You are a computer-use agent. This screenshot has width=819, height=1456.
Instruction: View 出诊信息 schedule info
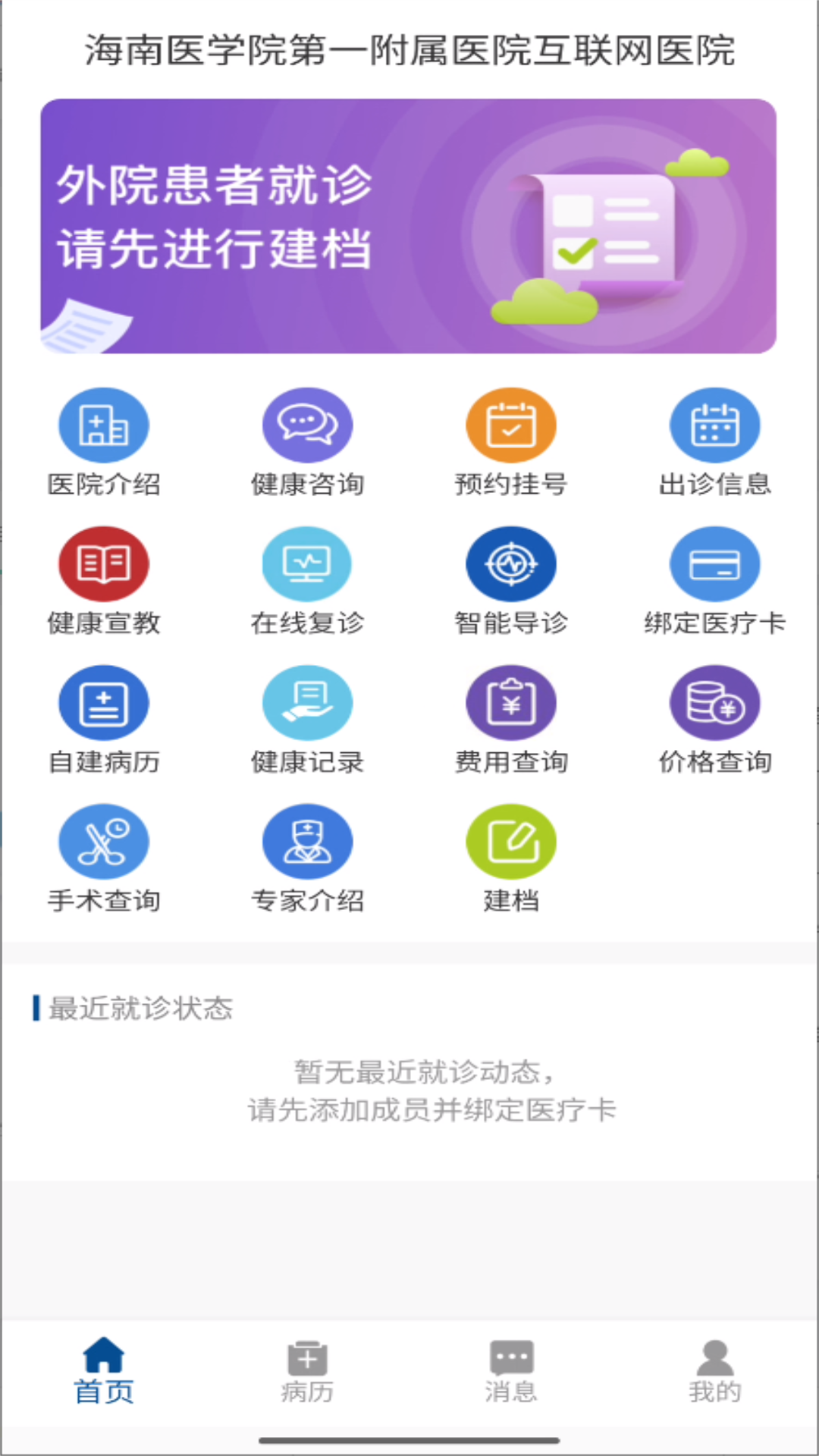coord(714,426)
